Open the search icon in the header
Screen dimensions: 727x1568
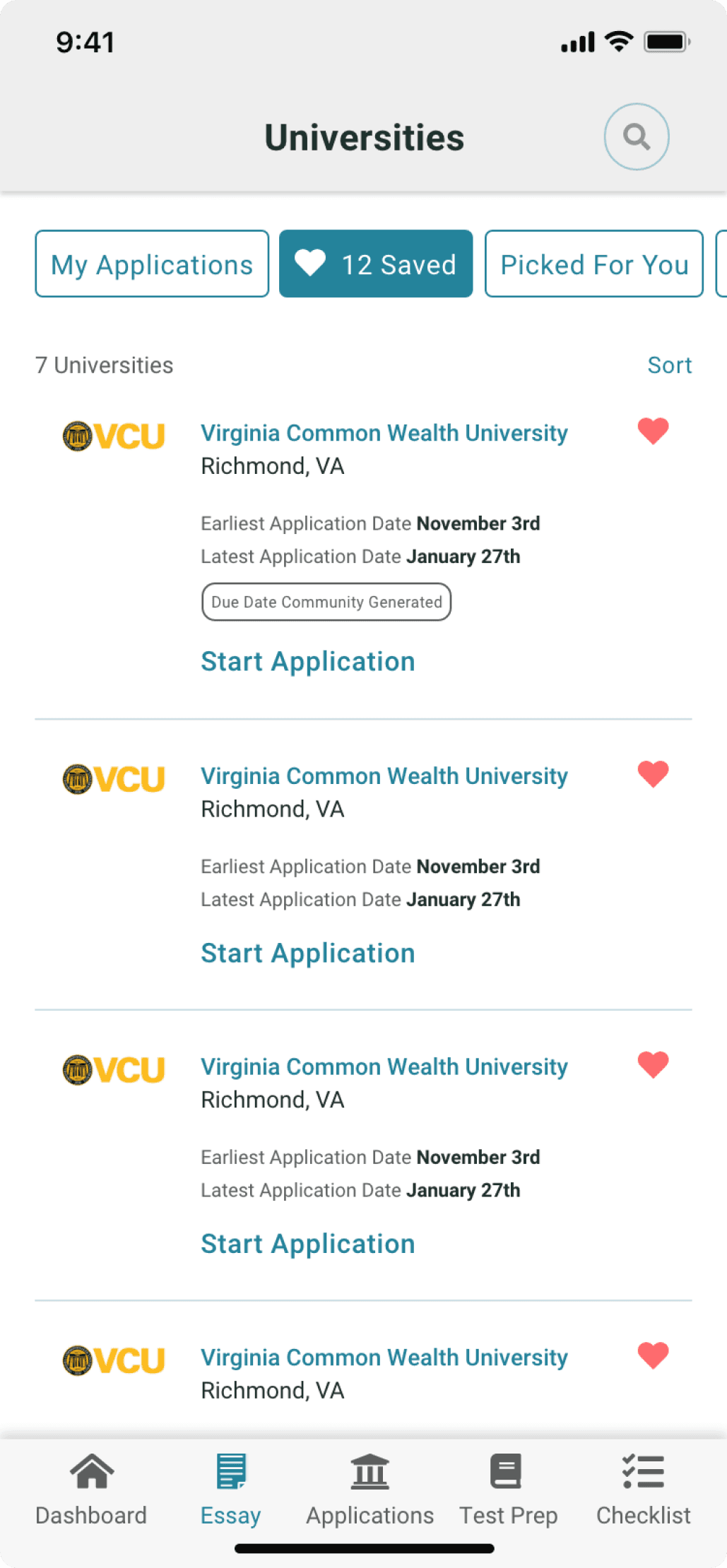tap(636, 137)
